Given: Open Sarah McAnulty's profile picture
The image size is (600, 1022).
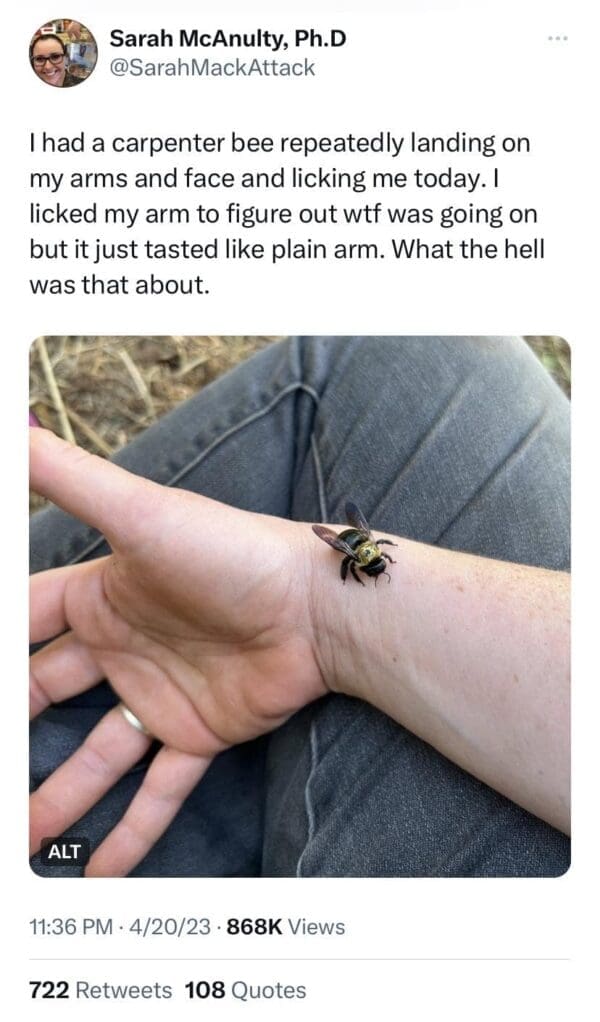Looking at the screenshot, I should [x=63, y=53].
